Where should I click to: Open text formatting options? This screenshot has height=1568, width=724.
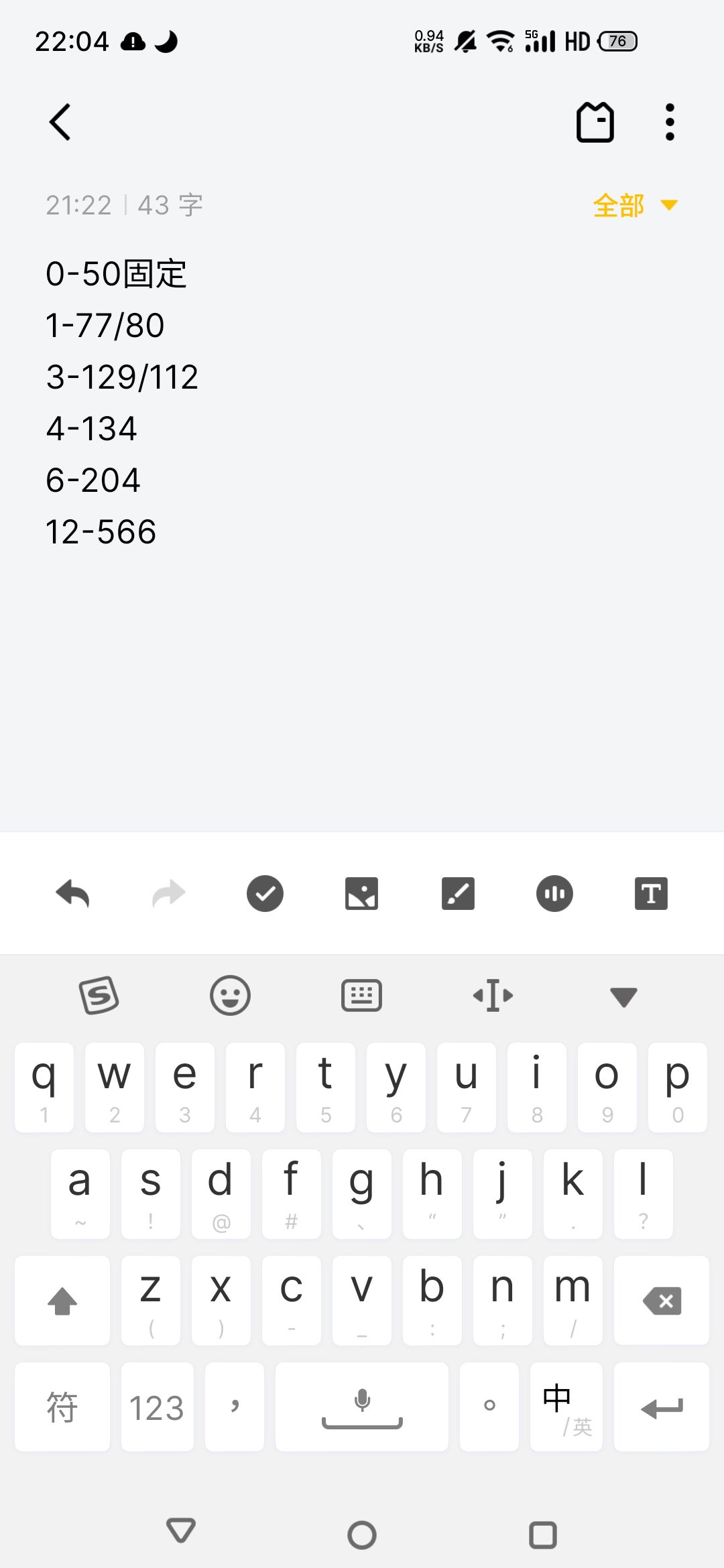651,893
